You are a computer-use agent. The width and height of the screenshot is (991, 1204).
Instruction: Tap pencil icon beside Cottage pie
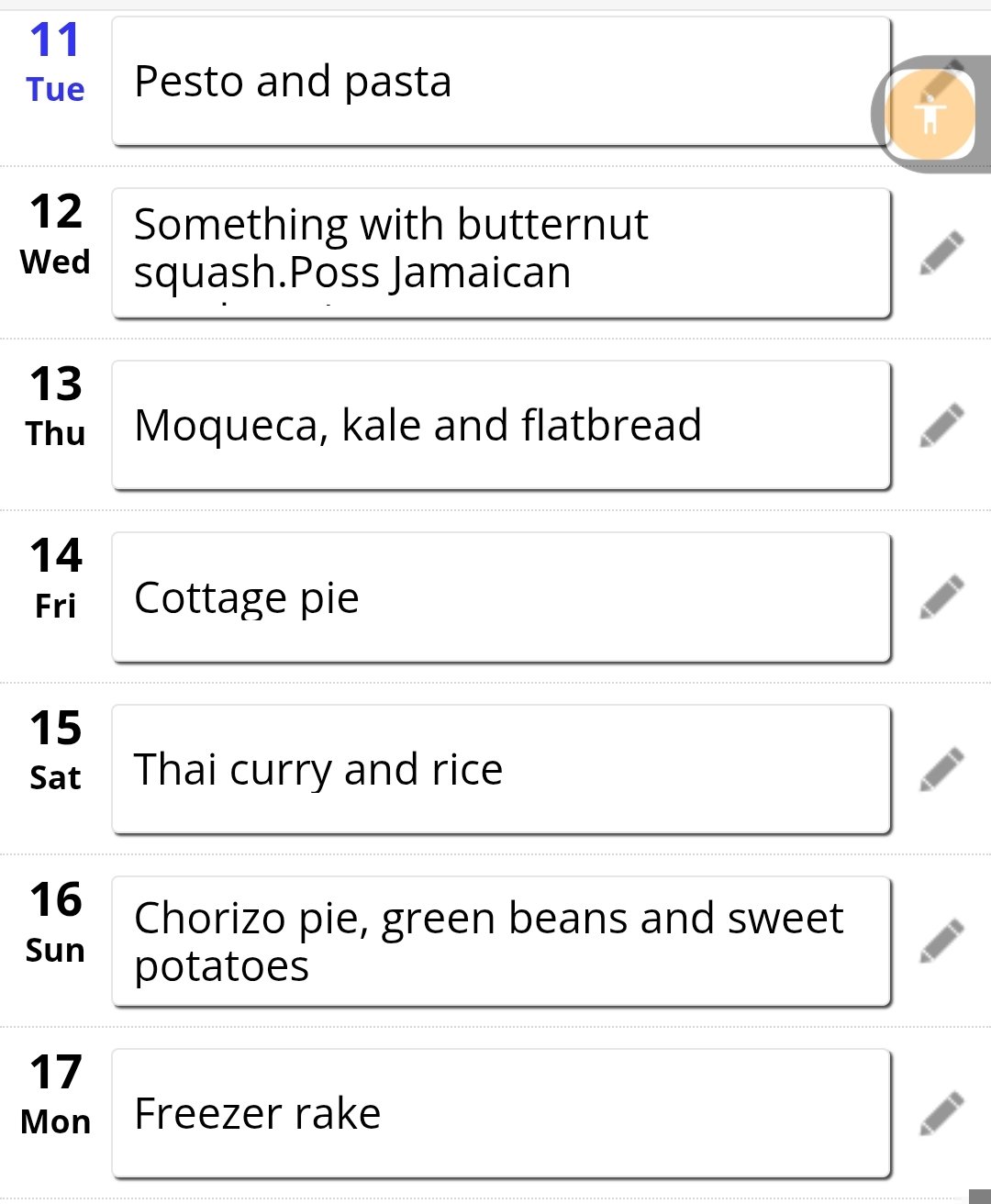pyautogui.click(x=941, y=596)
